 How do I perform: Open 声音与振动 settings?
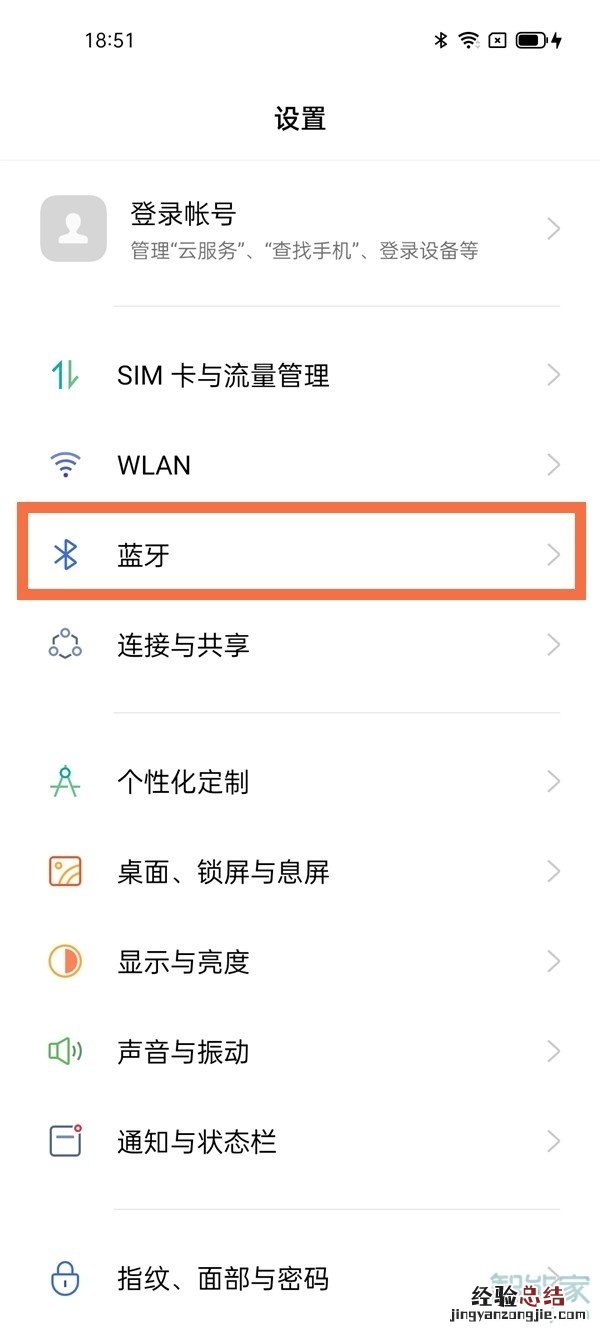point(300,1052)
